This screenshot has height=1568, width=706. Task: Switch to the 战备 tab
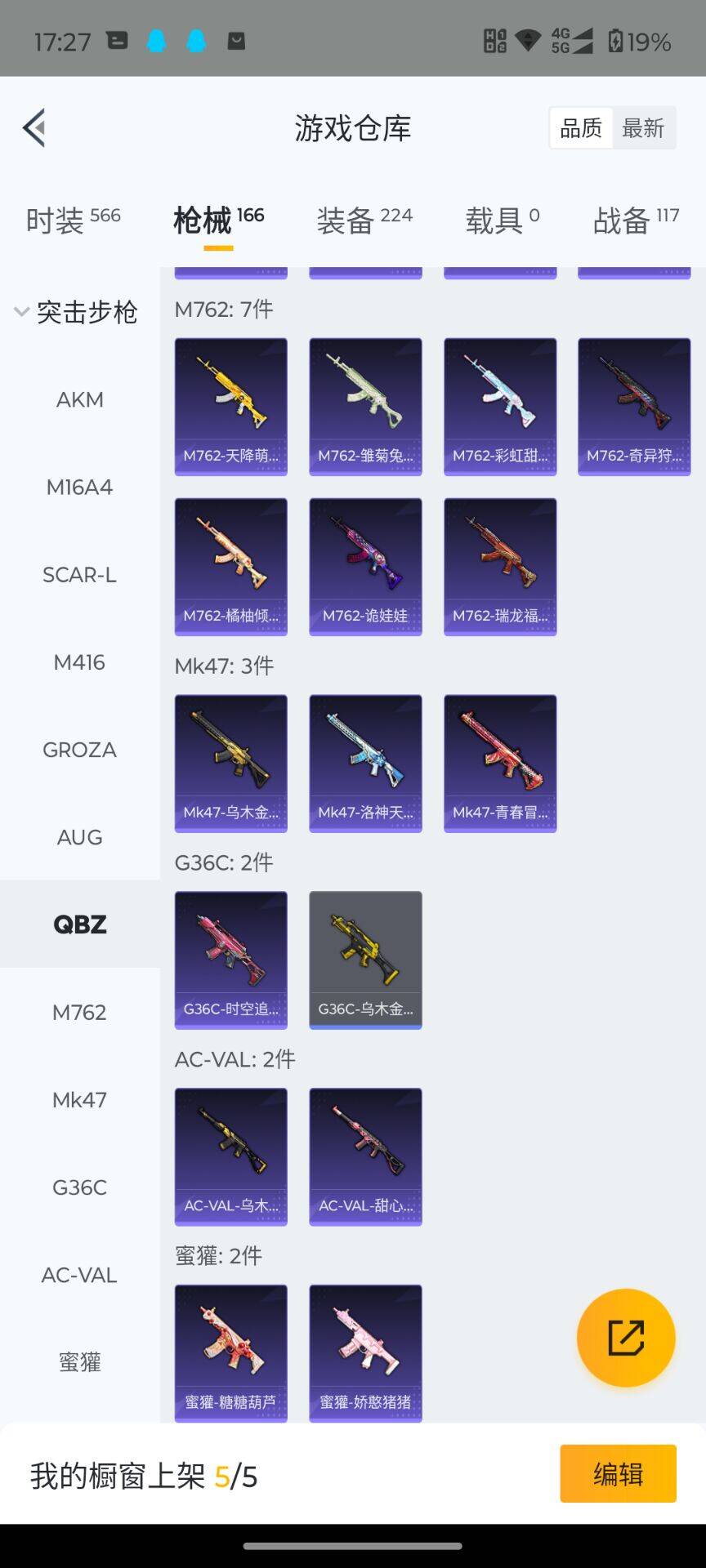coord(636,220)
